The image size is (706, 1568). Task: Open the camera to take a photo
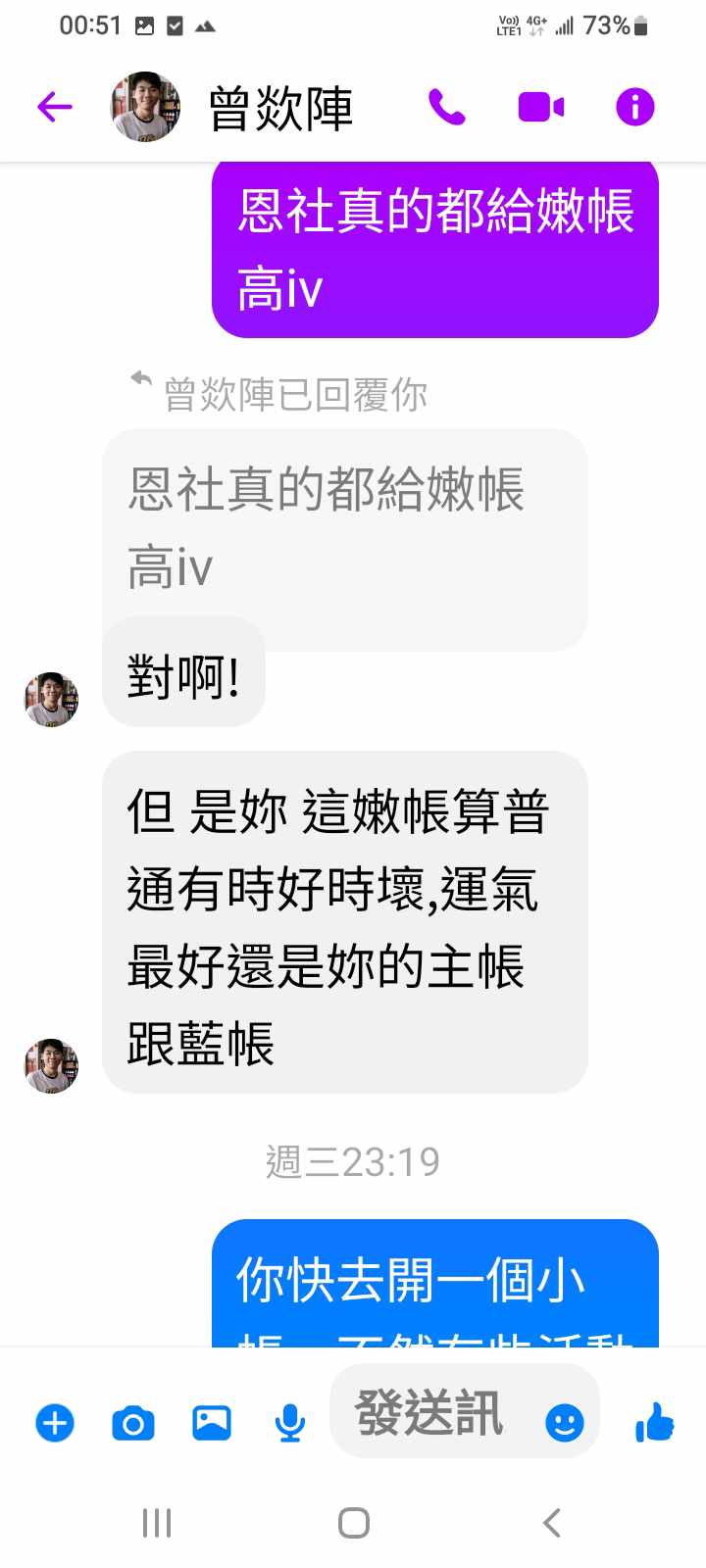pos(133,1422)
